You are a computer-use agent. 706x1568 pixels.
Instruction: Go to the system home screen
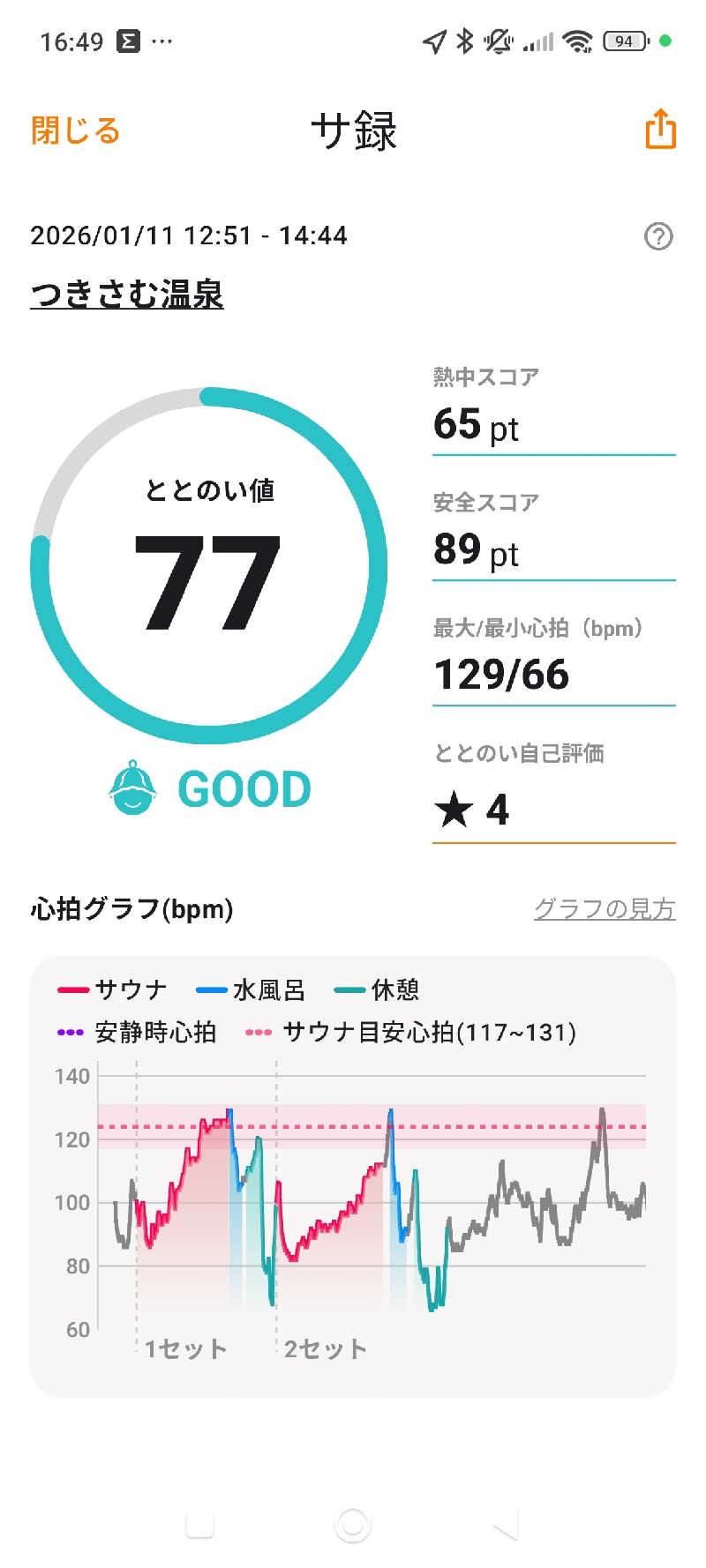click(x=352, y=1524)
